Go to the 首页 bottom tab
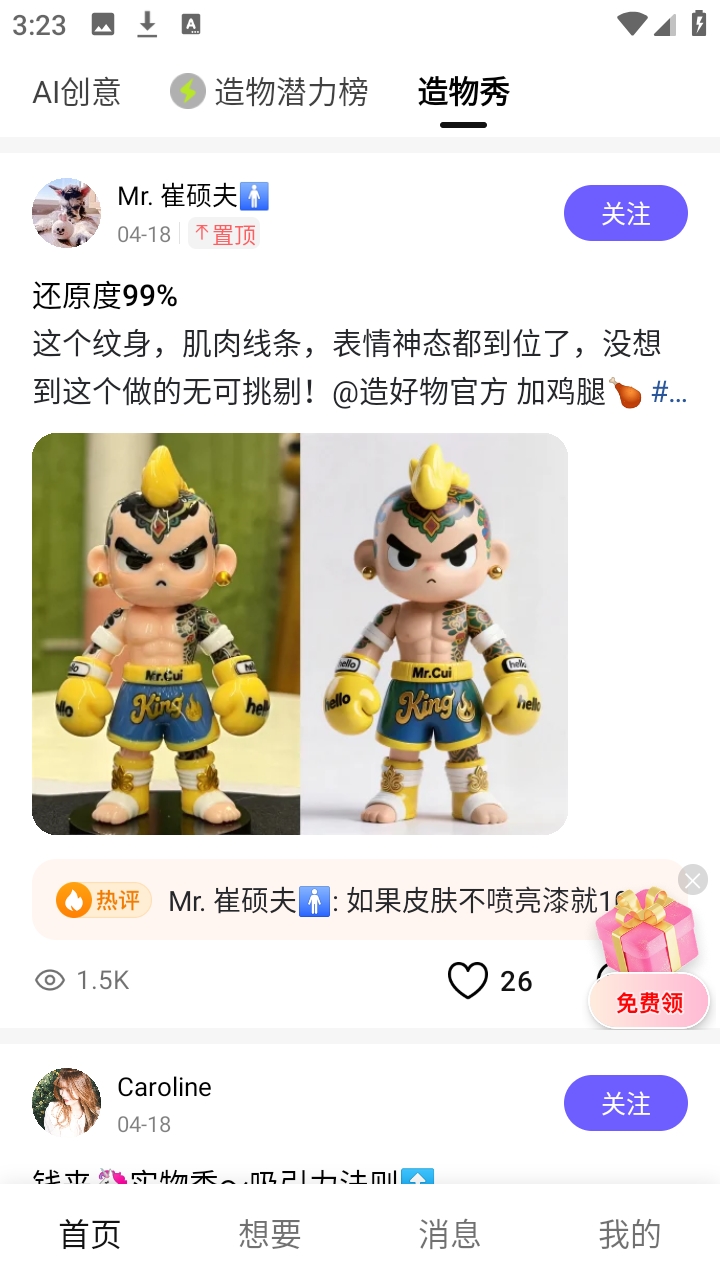This screenshot has width=720, height=1280. (90, 1234)
